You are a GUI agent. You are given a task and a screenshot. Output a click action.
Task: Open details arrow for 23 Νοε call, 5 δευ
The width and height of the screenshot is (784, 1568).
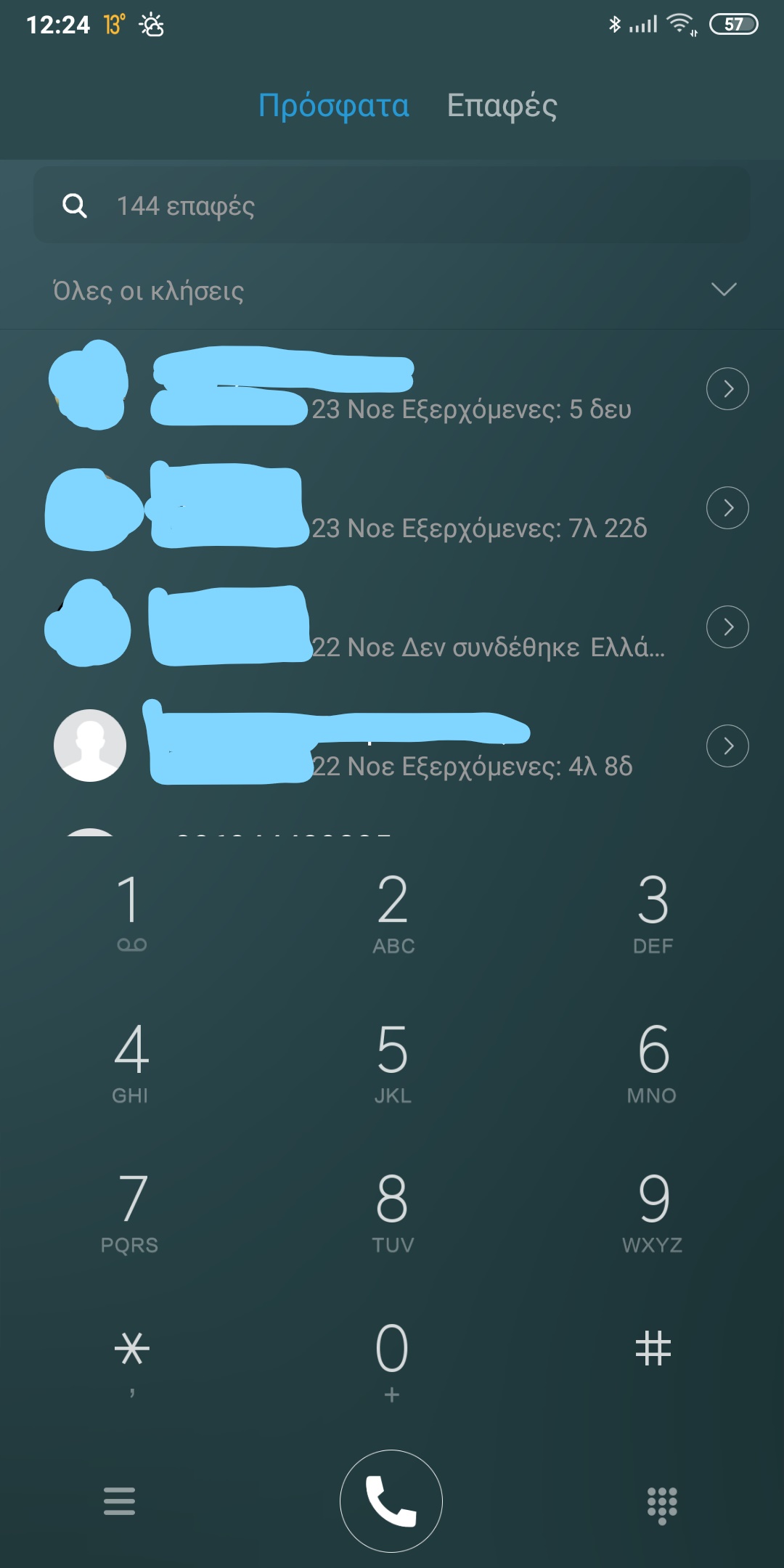(x=727, y=389)
